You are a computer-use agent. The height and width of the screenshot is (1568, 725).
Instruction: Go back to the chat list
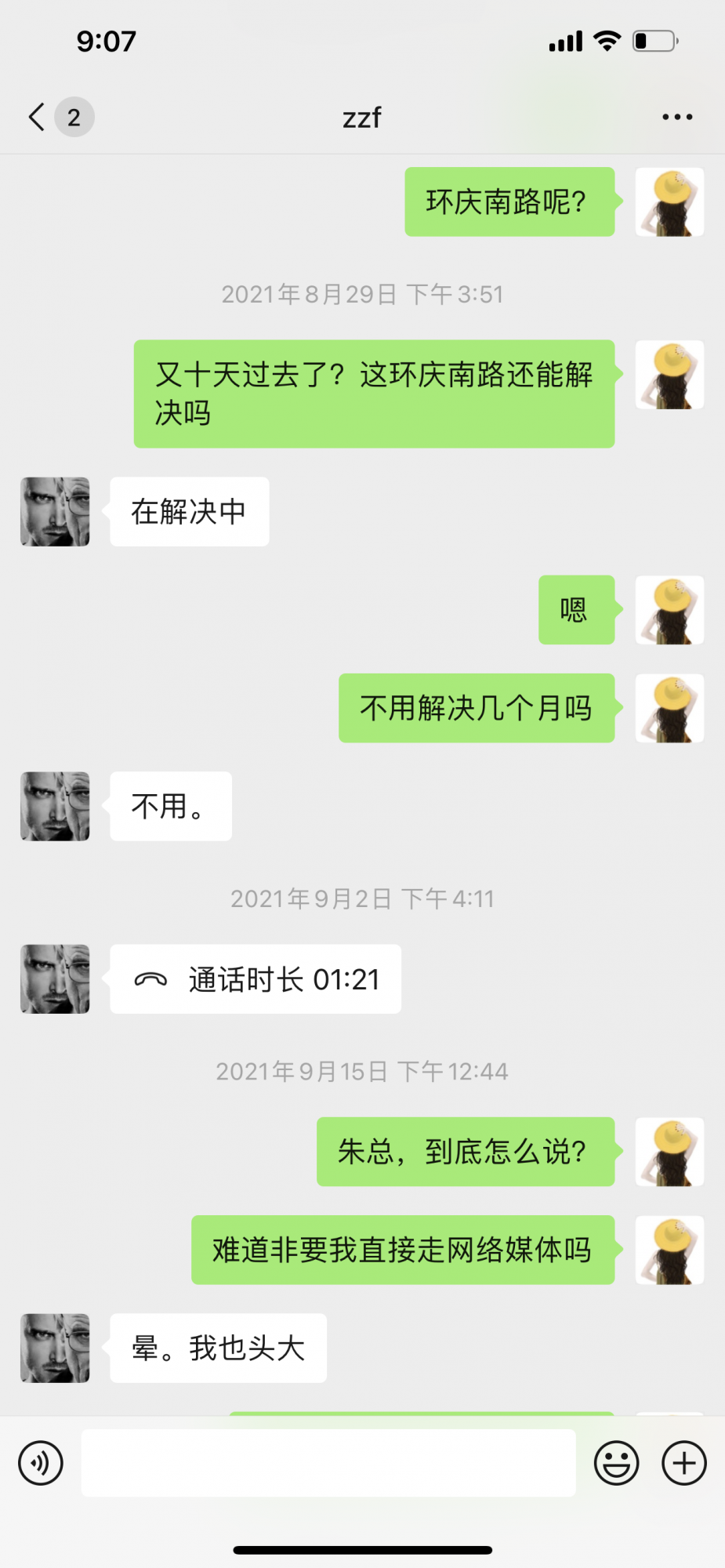click(37, 117)
